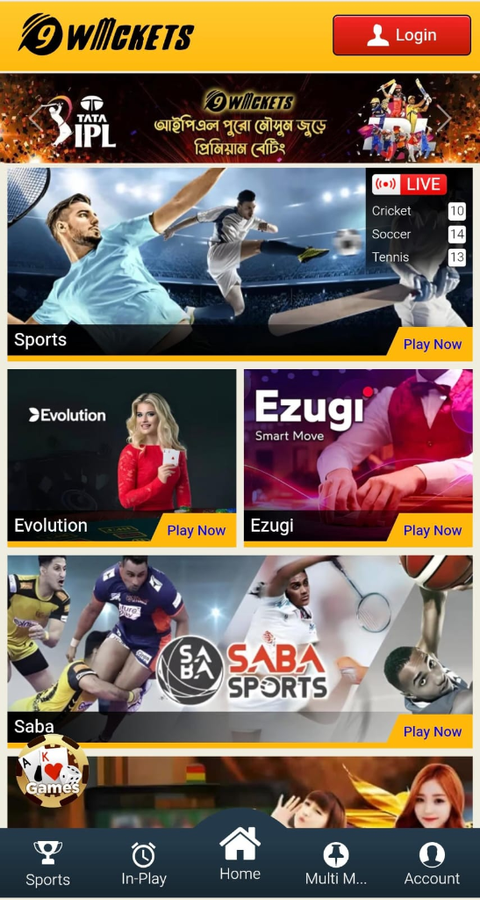Play Now on the Evolution card
The height and width of the screenshot is (900, 480).
pyautogui.click(x=196, y=530)
